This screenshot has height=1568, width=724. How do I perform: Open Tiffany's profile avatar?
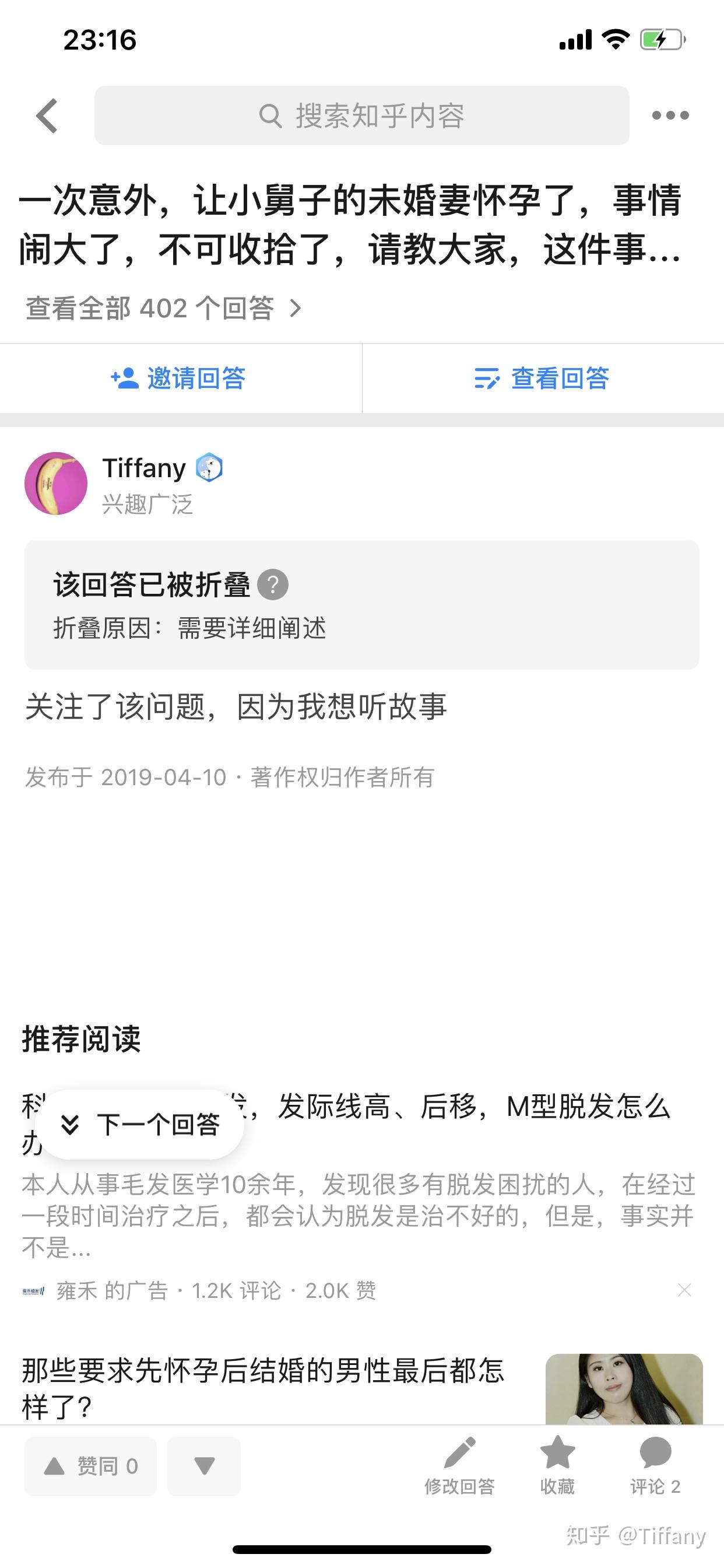(x=56, y=484)
